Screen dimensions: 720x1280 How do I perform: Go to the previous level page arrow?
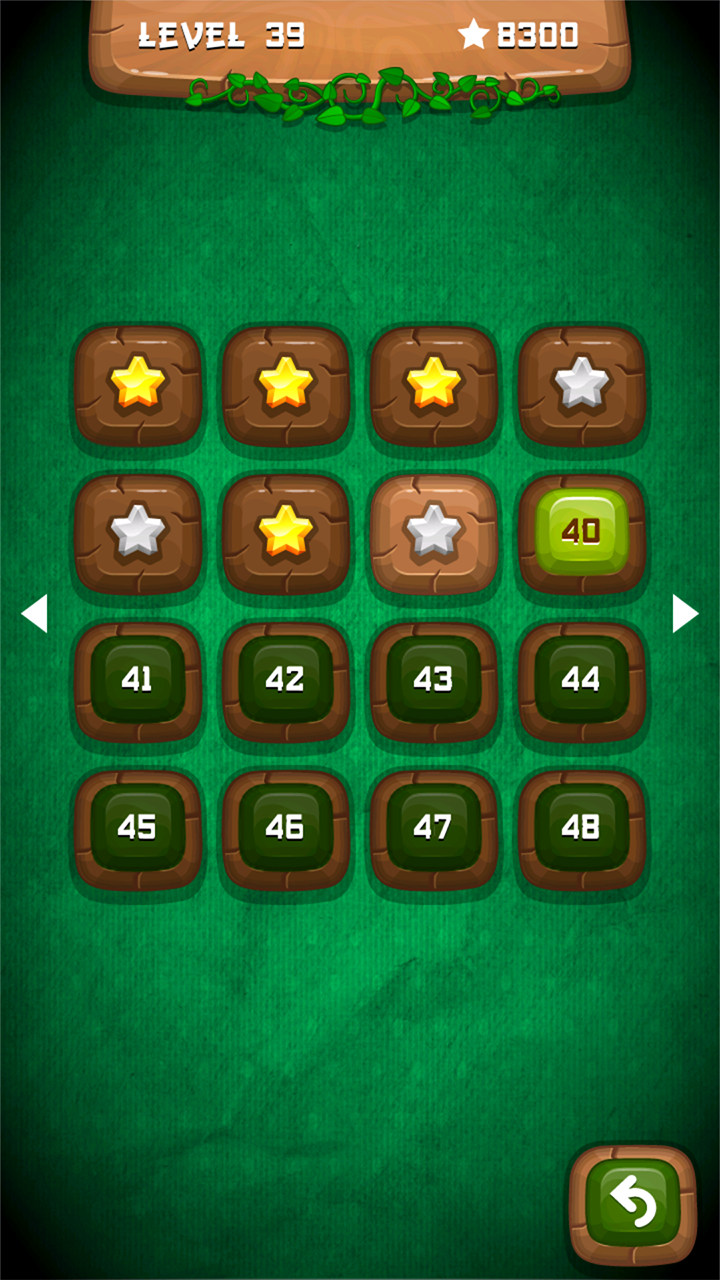click(x=35, y=613)
